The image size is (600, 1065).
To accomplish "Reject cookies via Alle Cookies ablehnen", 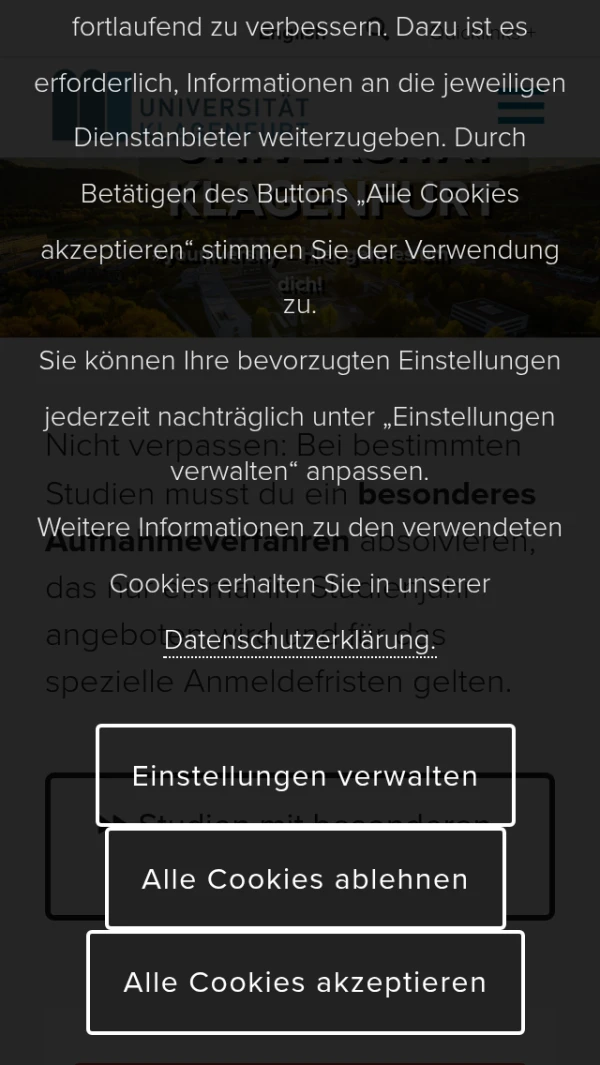I will [305, 879].
